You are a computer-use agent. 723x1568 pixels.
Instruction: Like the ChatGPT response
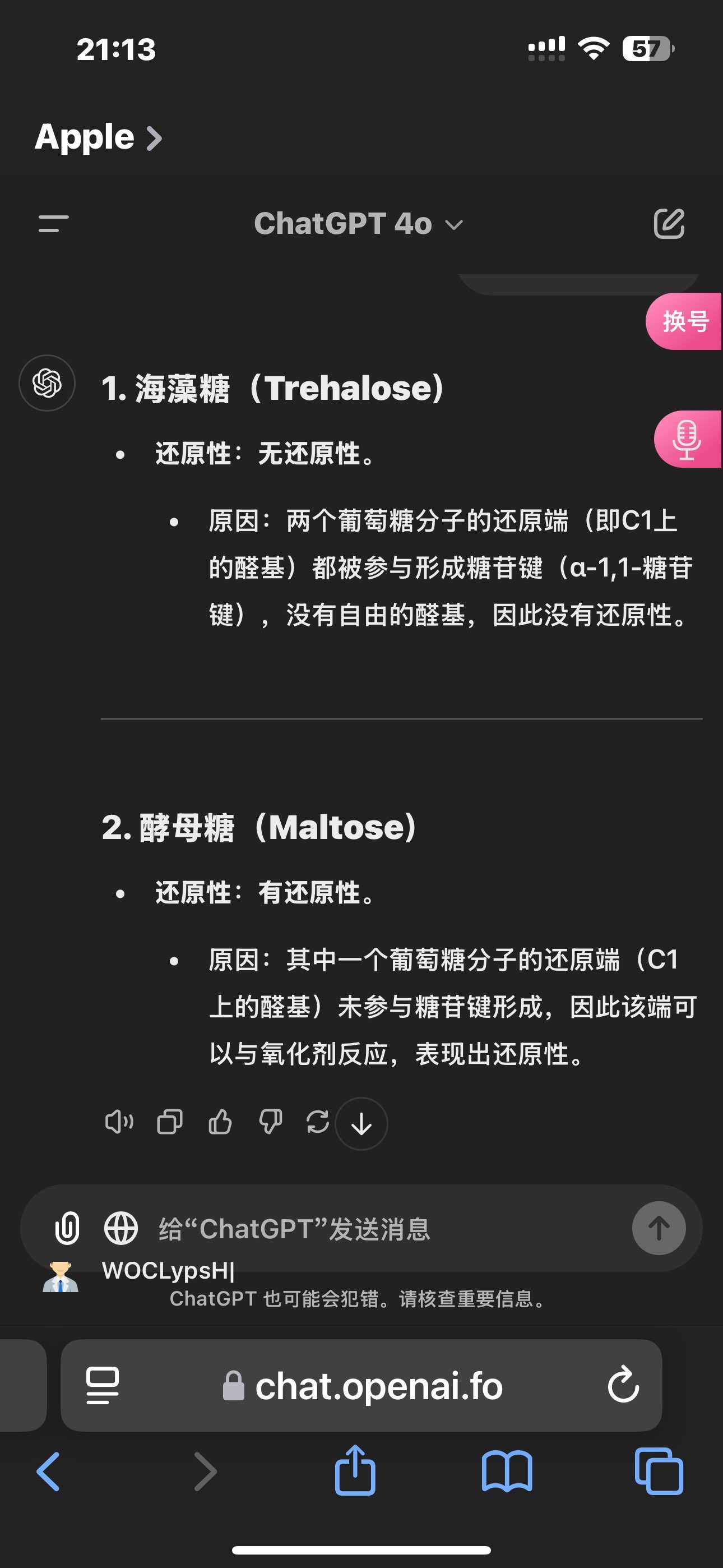point(220,1121)
